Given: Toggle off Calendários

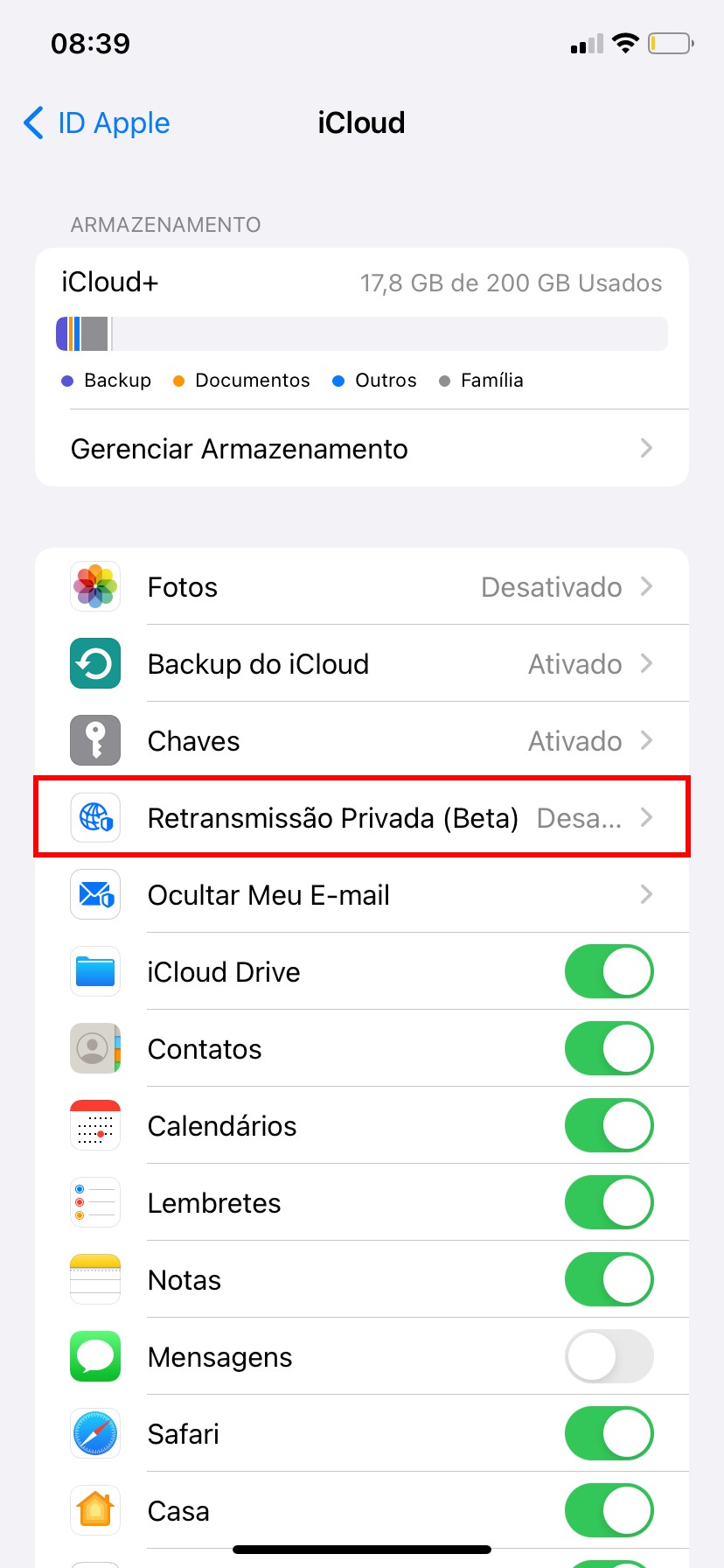Looking at the screenshot, I should 609,1126.
